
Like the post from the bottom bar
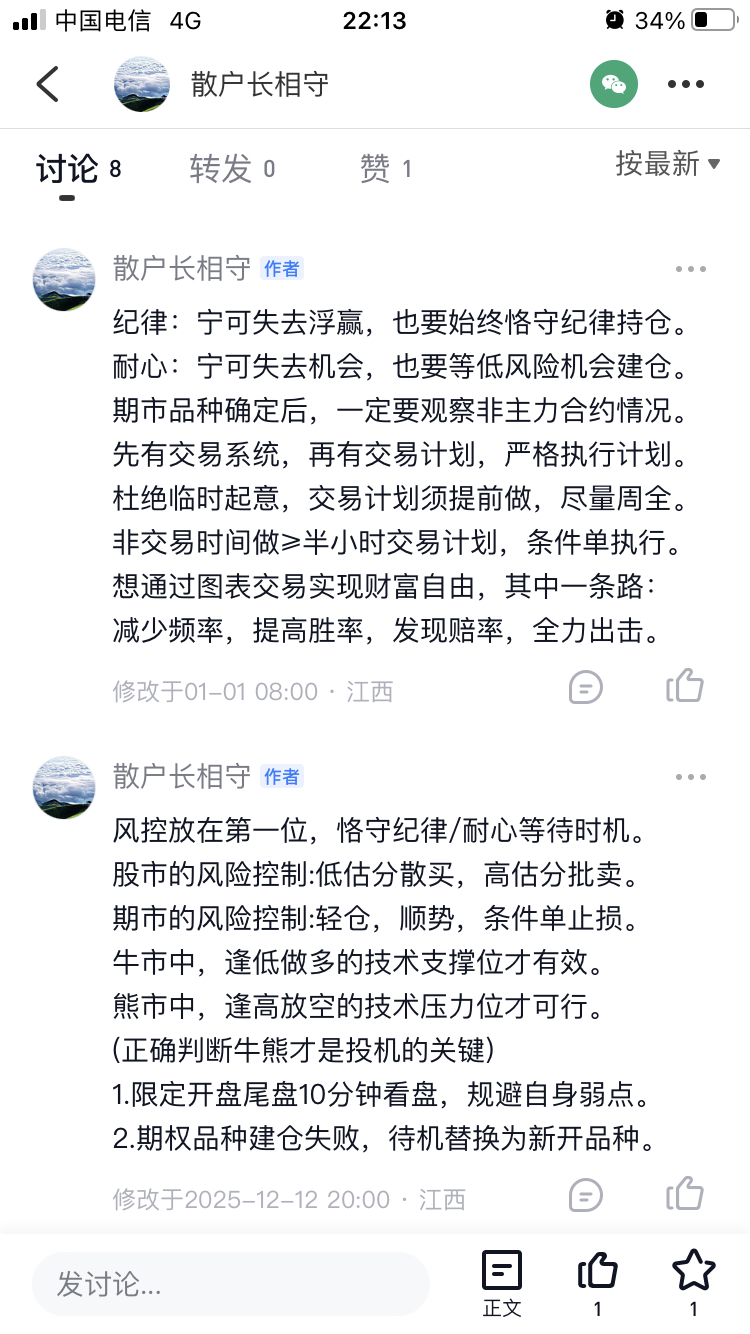[x=597, y=1281]
